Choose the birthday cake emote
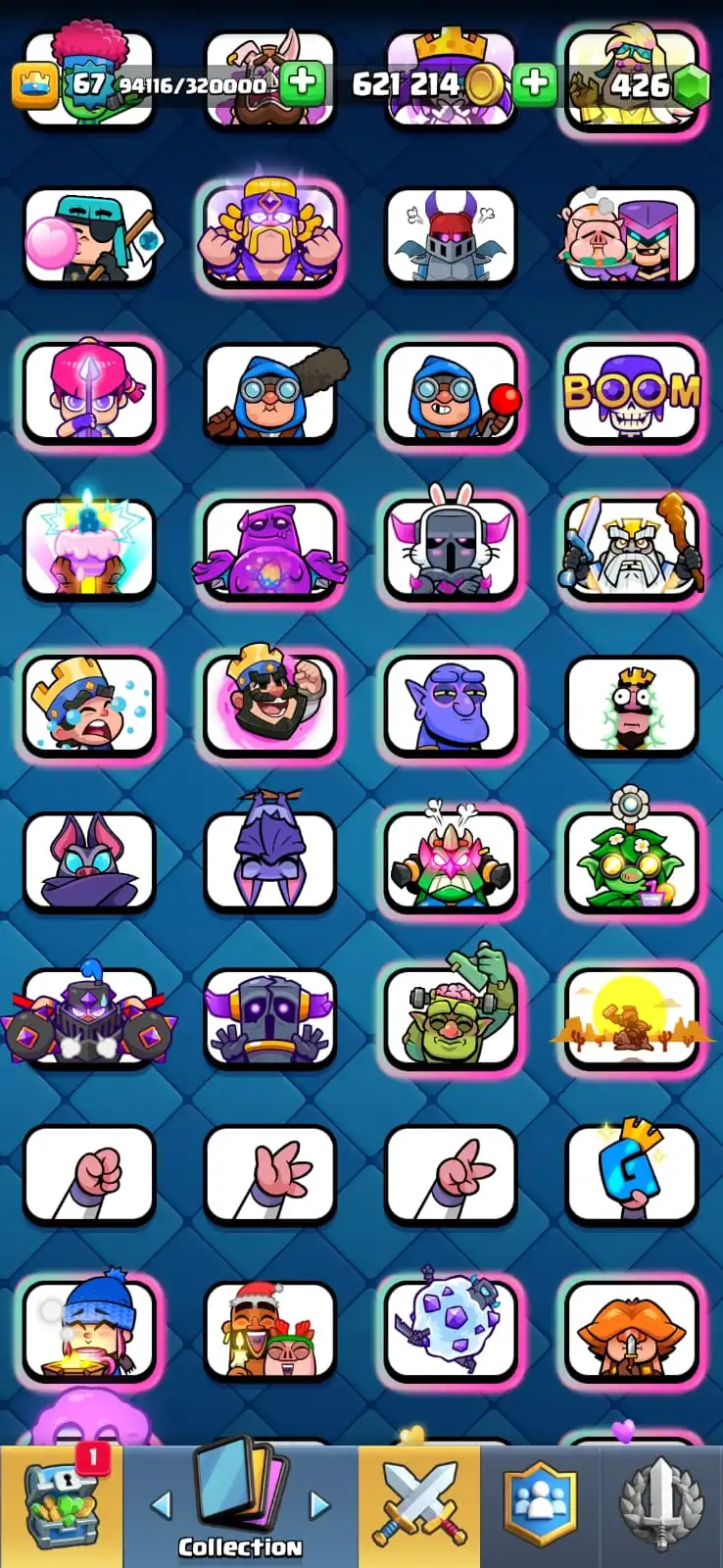Screen dimensions: 723x1568 click(89, 547)
